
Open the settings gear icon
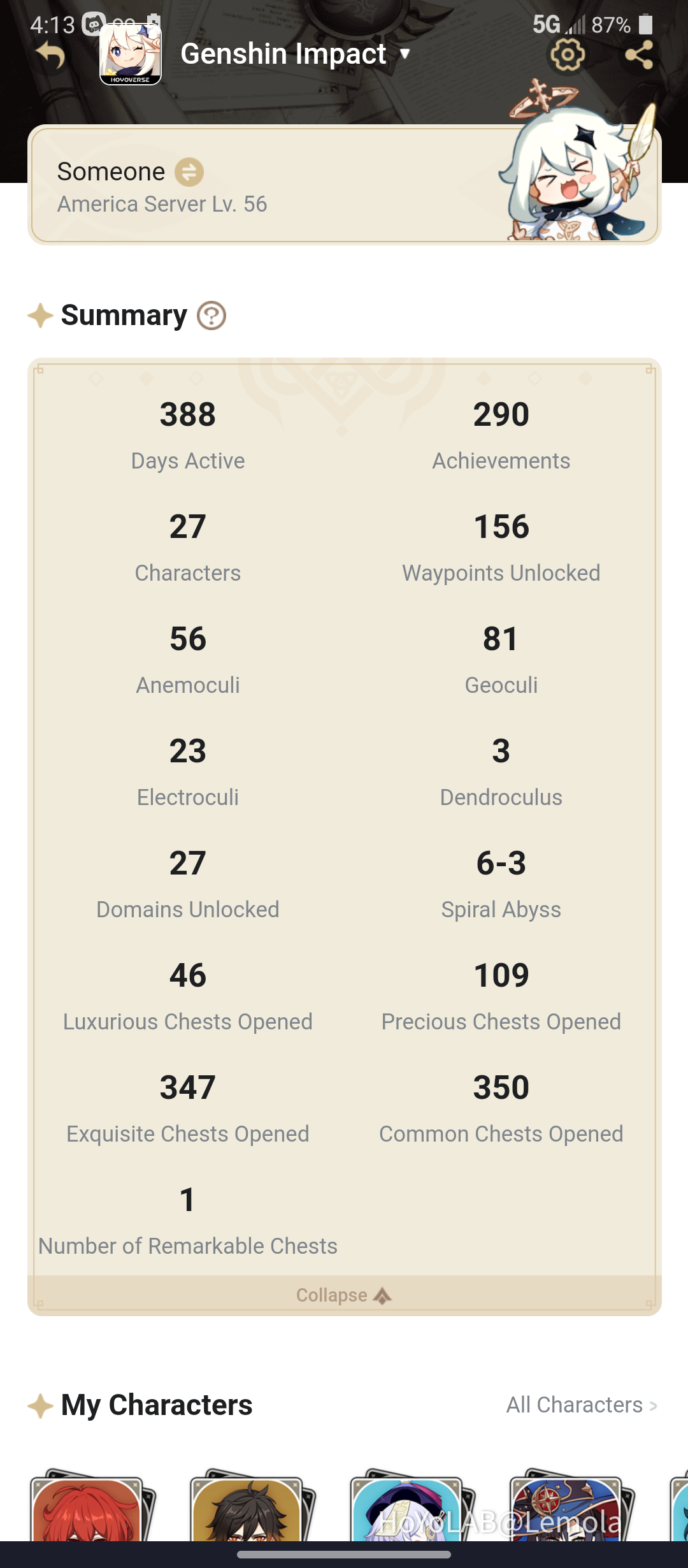(567, 55)
